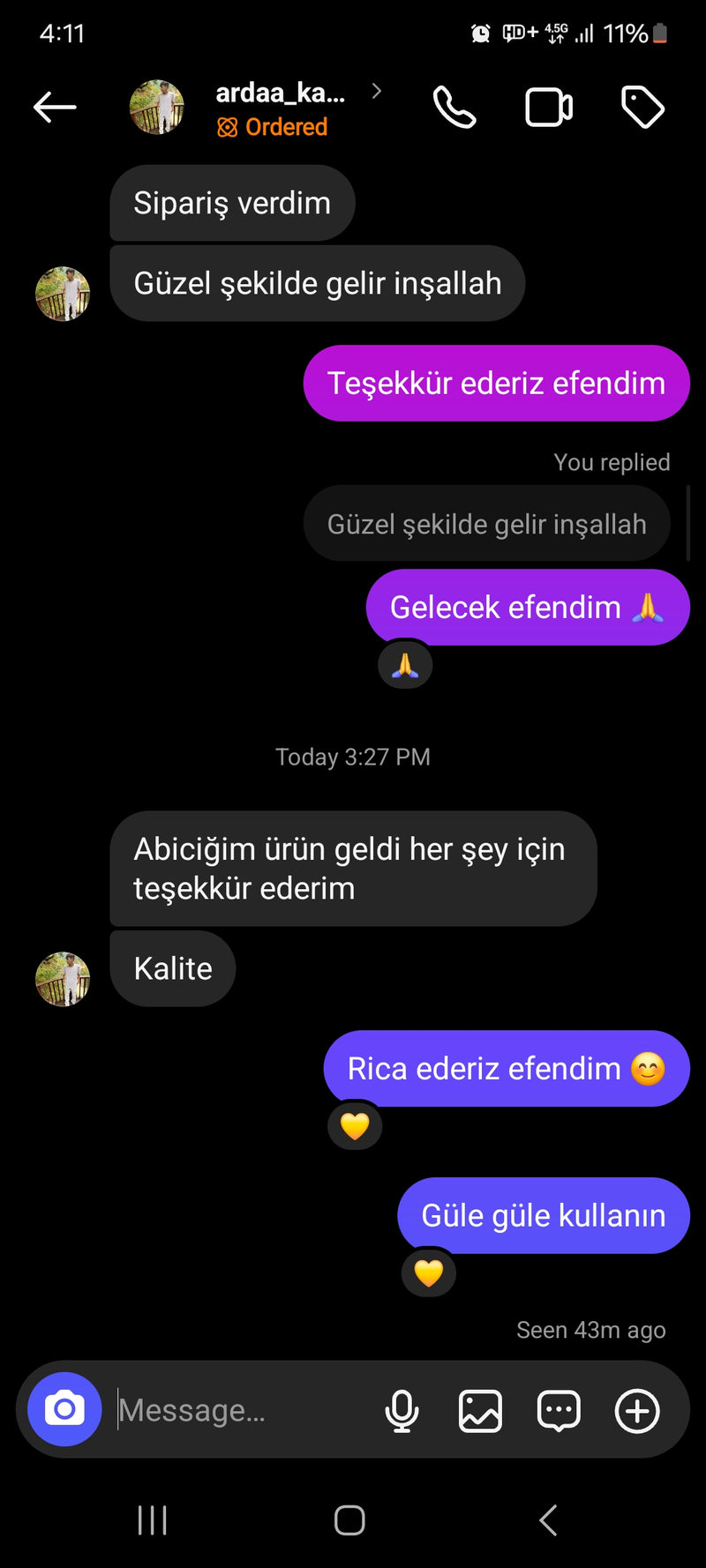Open more attachments plus icon
Screen dimensions: 706x1568
point(637,1409)
